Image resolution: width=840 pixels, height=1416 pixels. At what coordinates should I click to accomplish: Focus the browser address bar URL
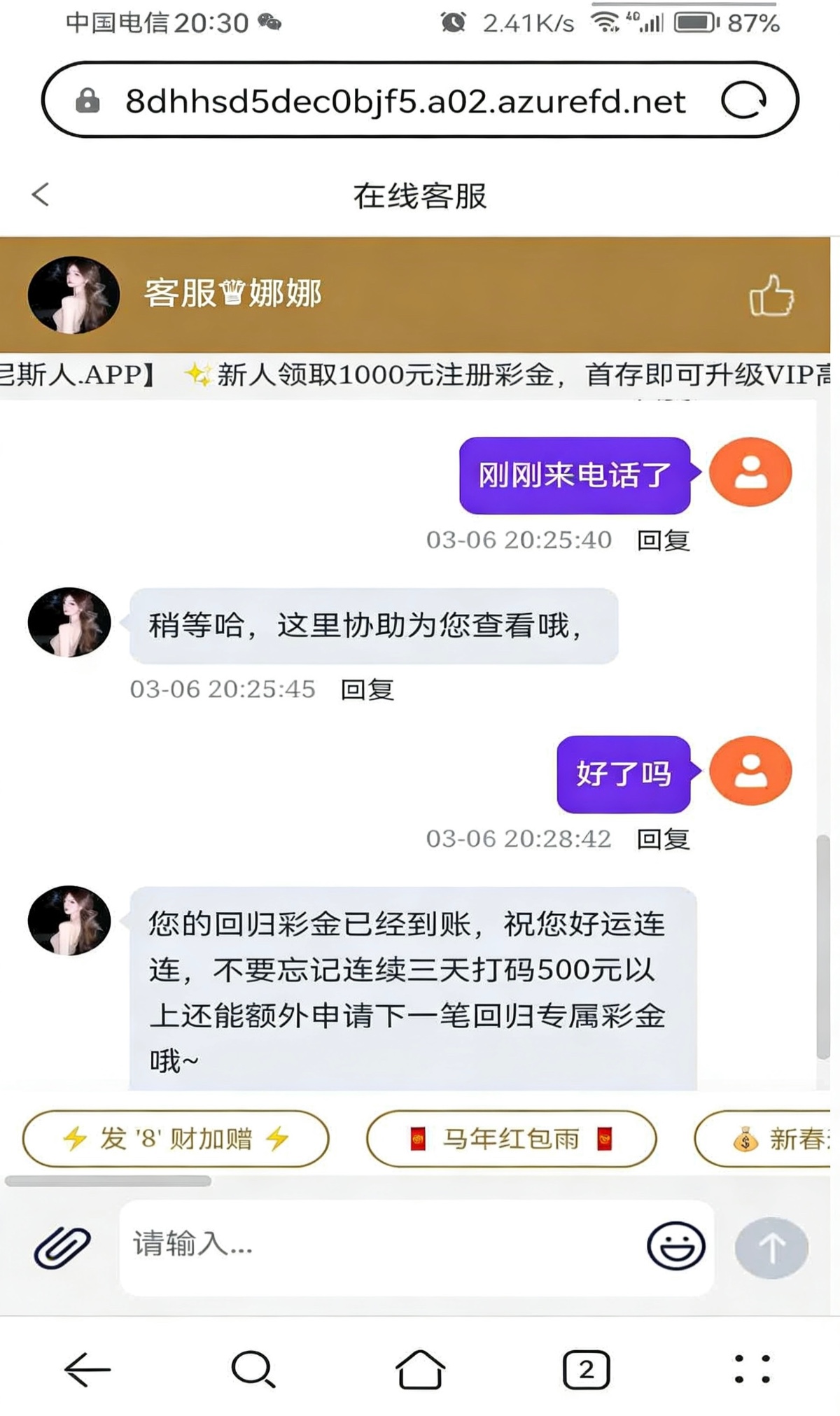405,101
